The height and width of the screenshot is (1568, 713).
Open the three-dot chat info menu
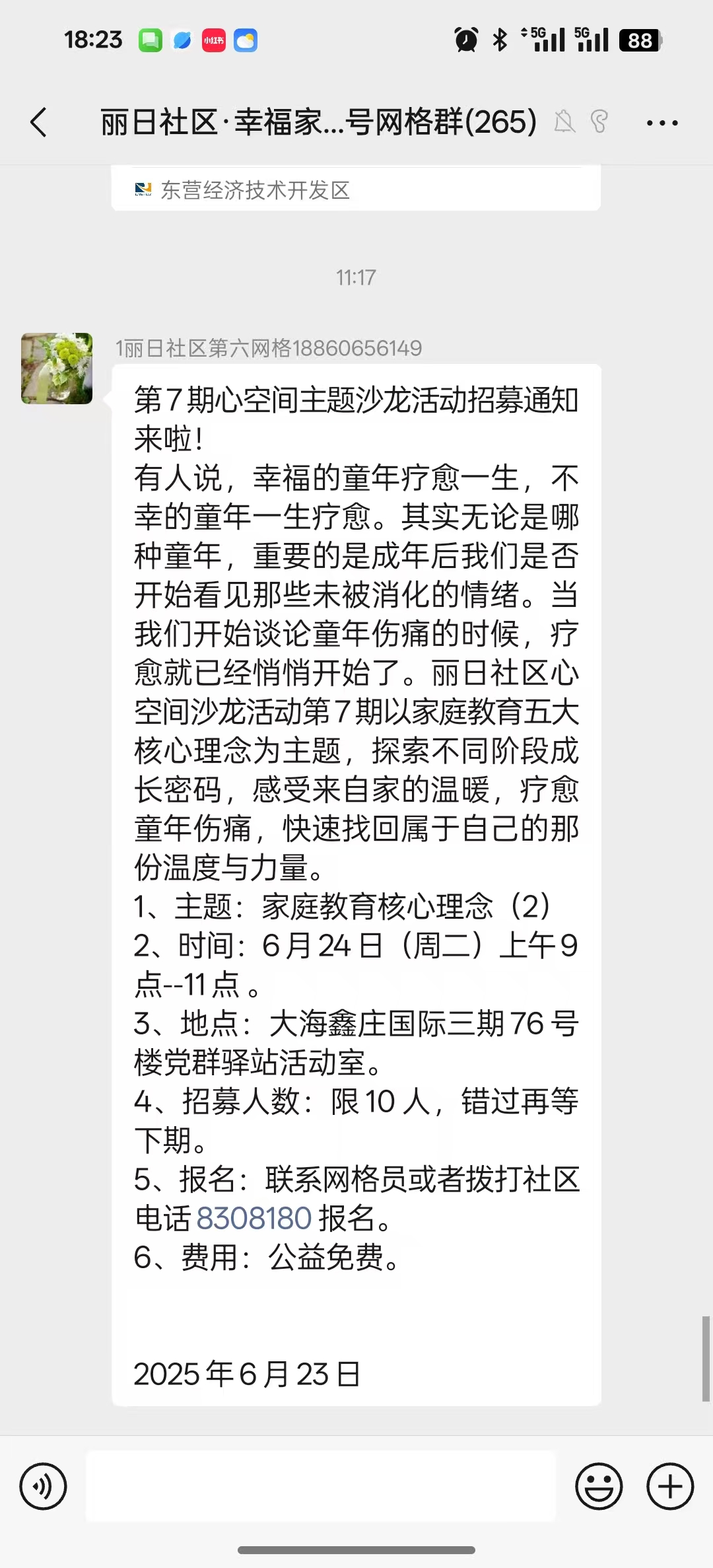[662, 123]
